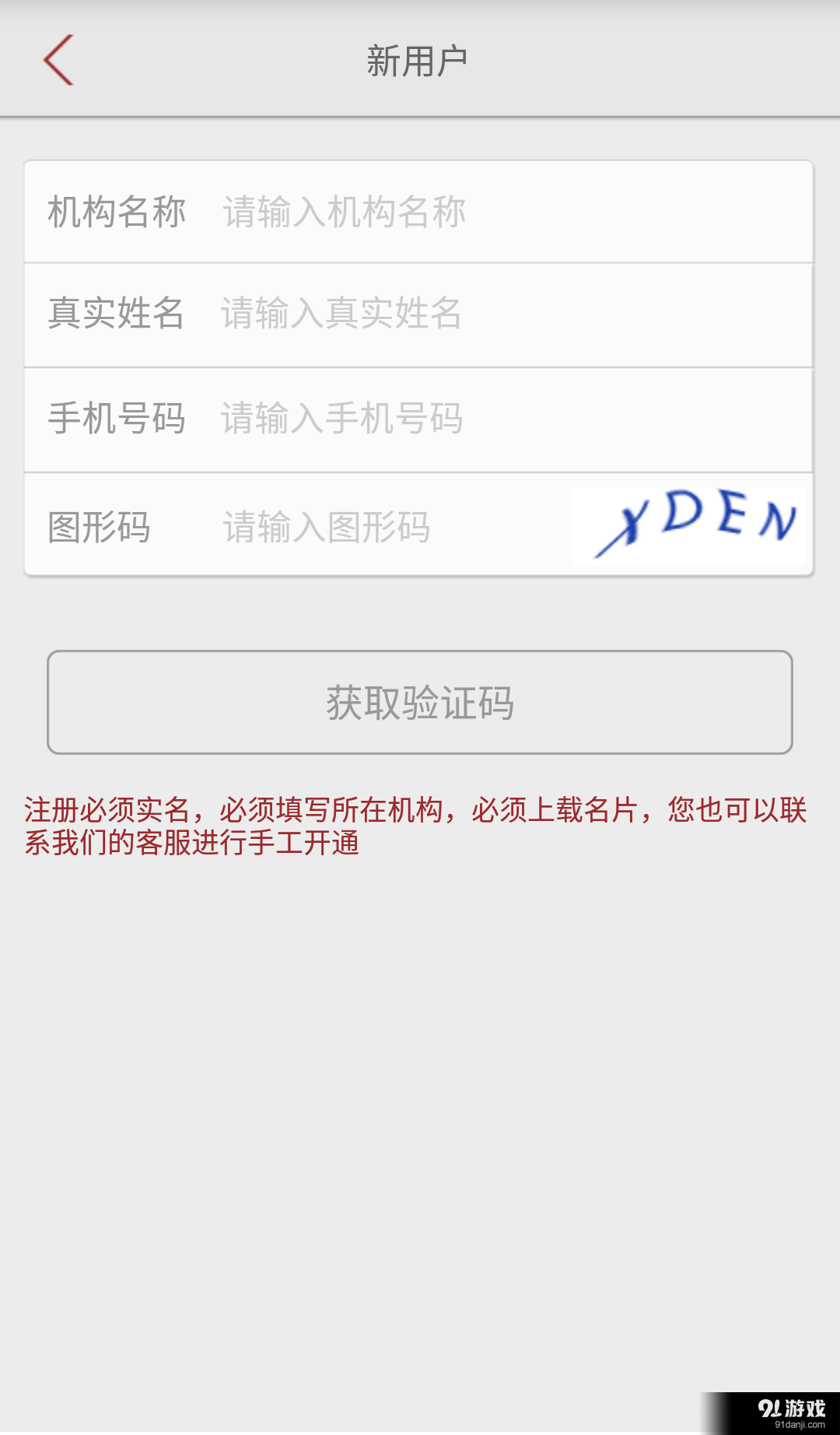Click the 真实姓名 field label
The height and width of the screenshot is (1435, 840).
click(x=117, y=315)
